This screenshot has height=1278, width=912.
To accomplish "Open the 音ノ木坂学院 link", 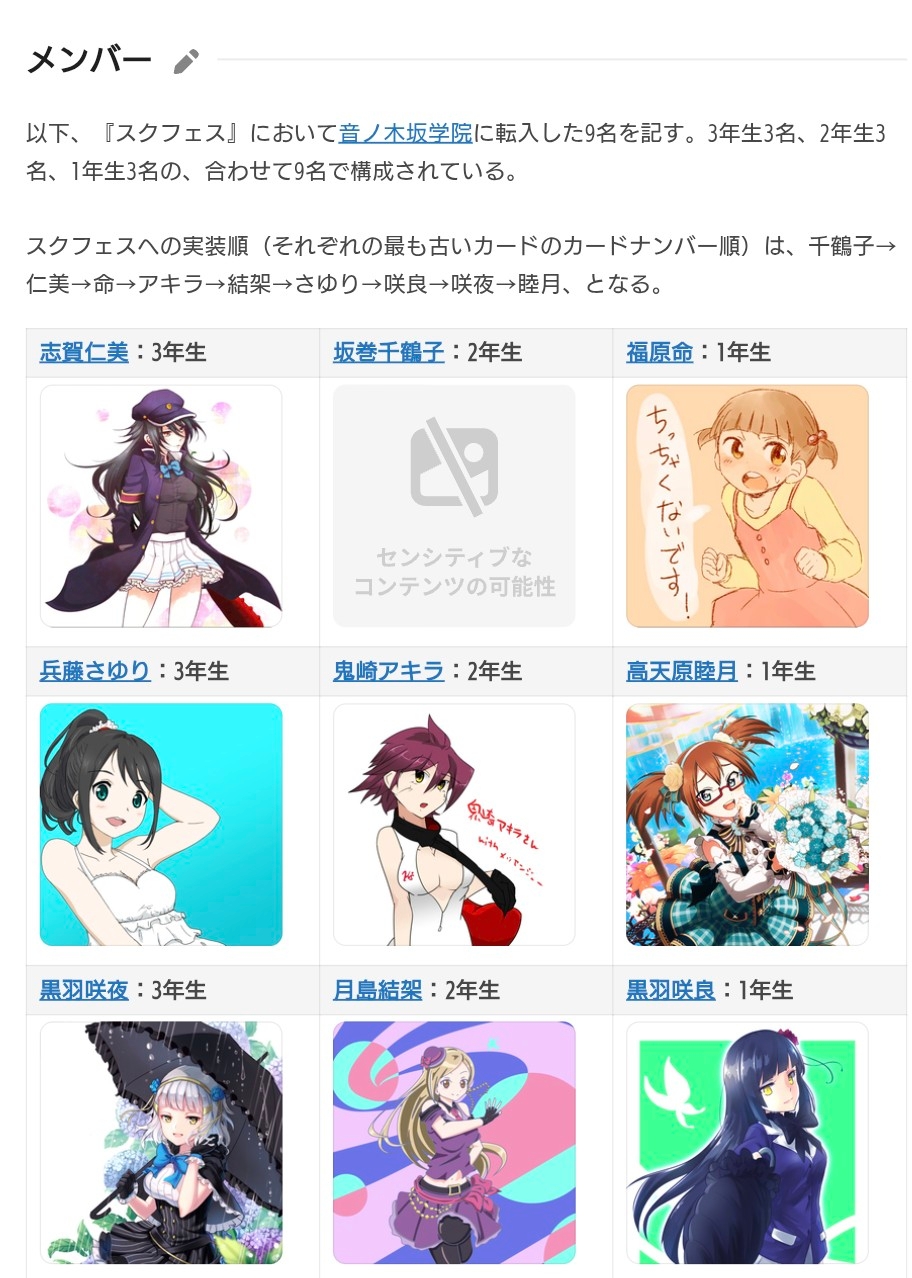I will pos(406,133).
